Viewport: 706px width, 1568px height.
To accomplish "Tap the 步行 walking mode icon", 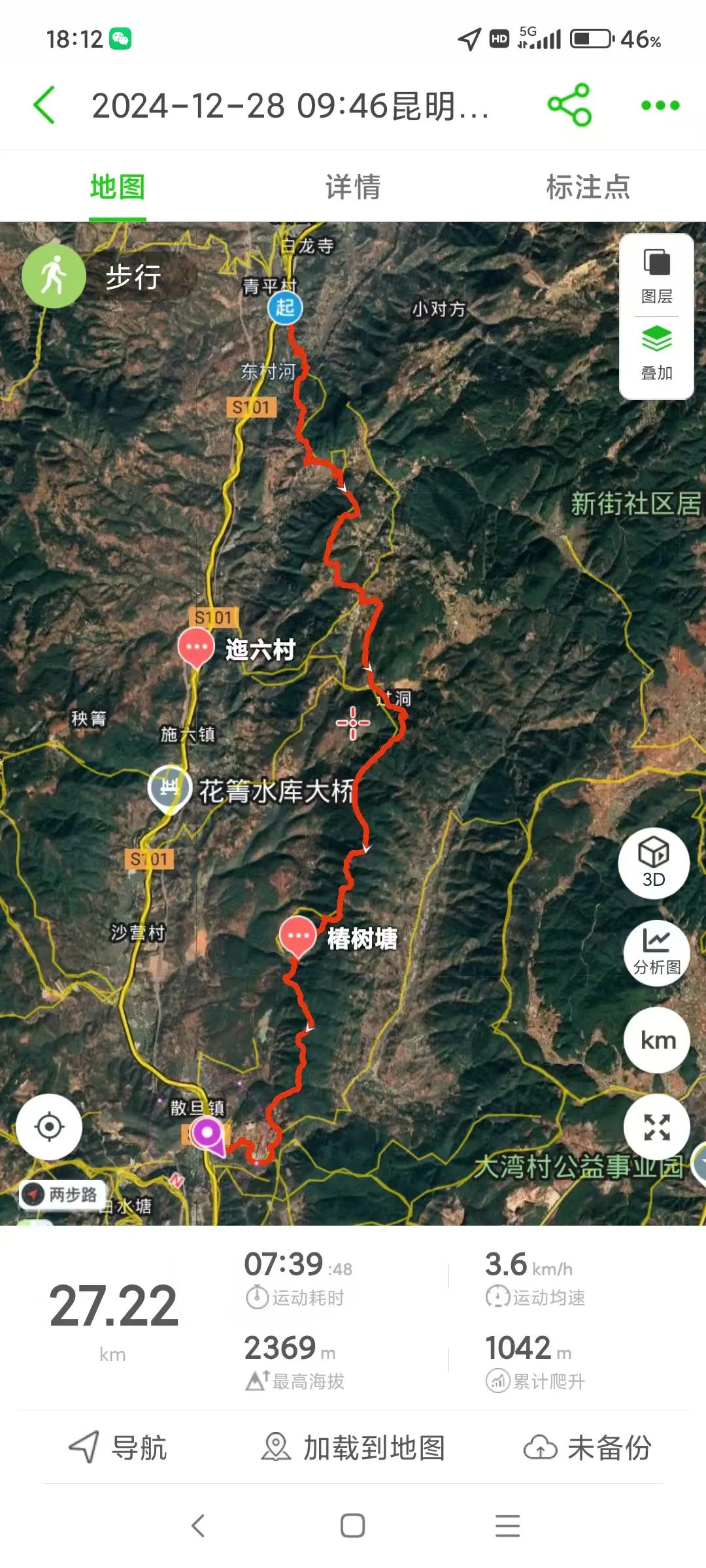I will (54, 276).
